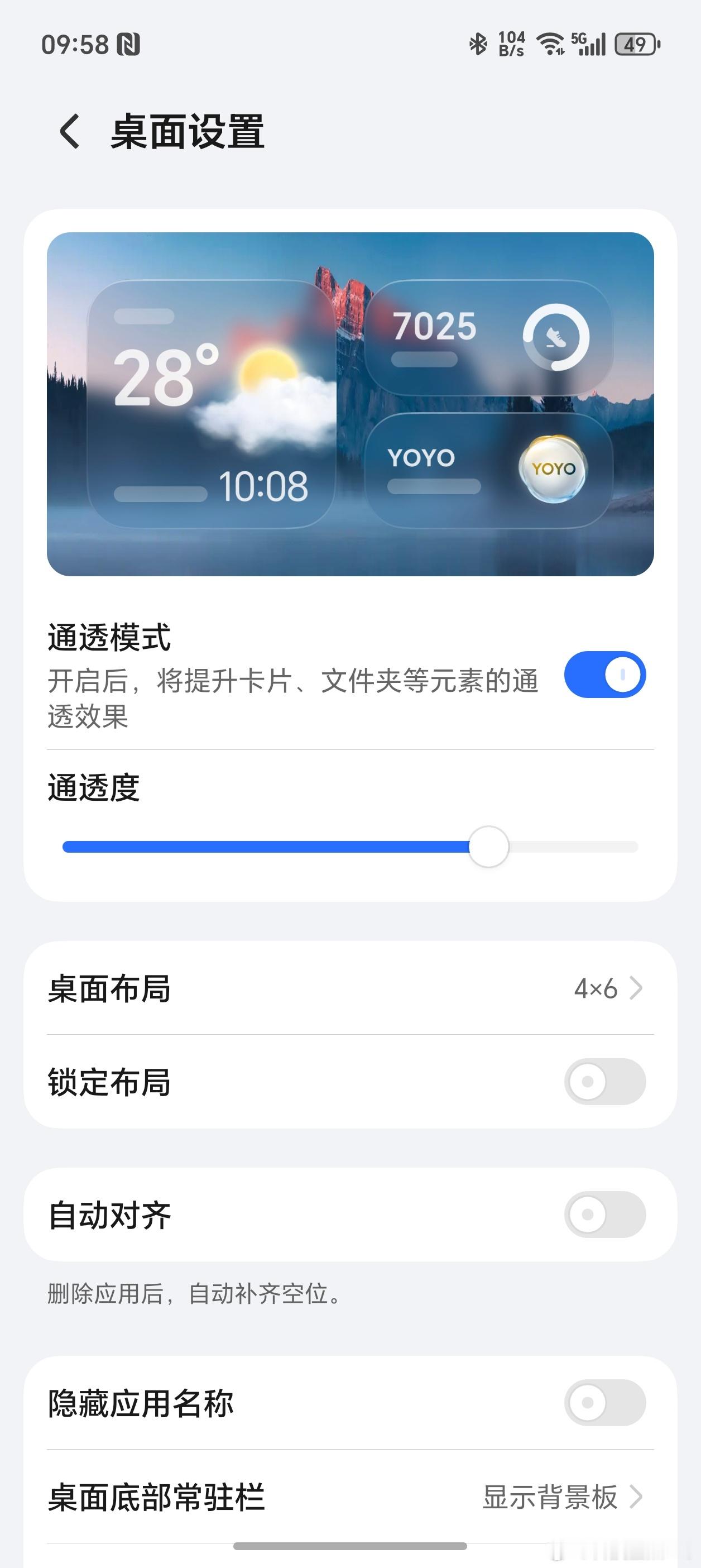Turn off the 通透模式 switch
The height and width of the screenshot is (1568, 701).
(x=604, y=675)
